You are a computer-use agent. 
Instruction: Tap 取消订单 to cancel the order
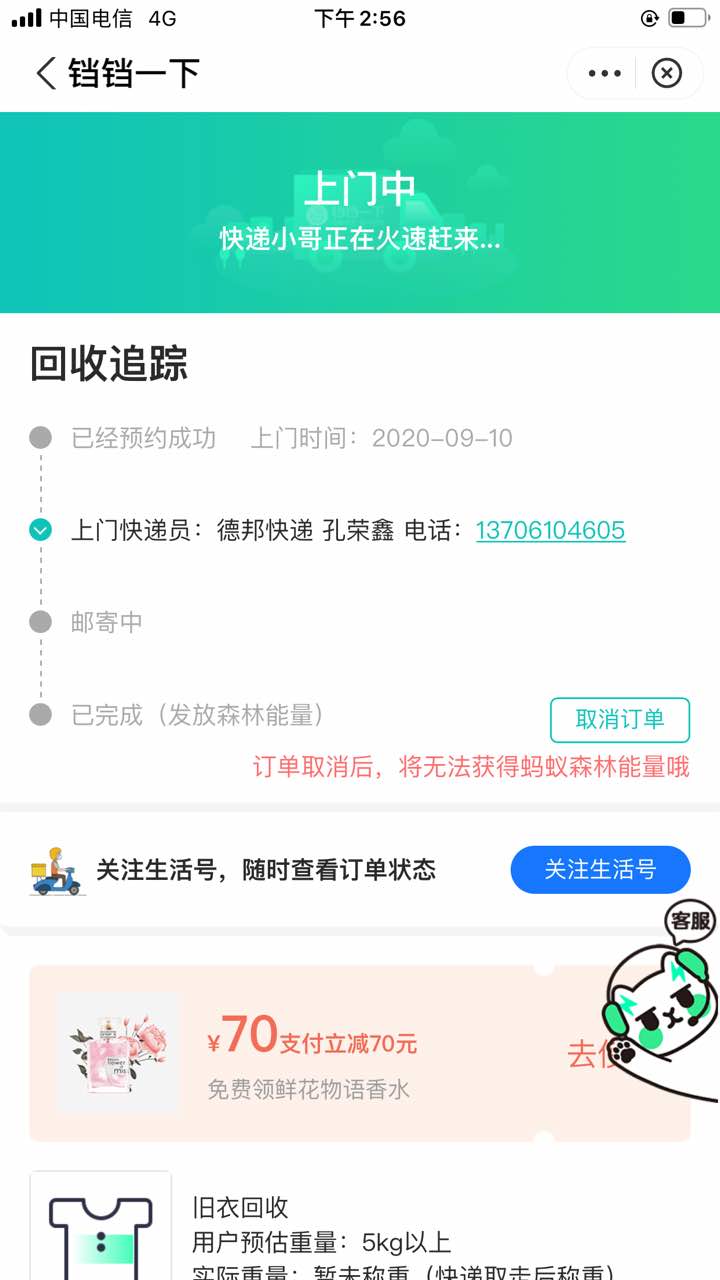[619, 719]
